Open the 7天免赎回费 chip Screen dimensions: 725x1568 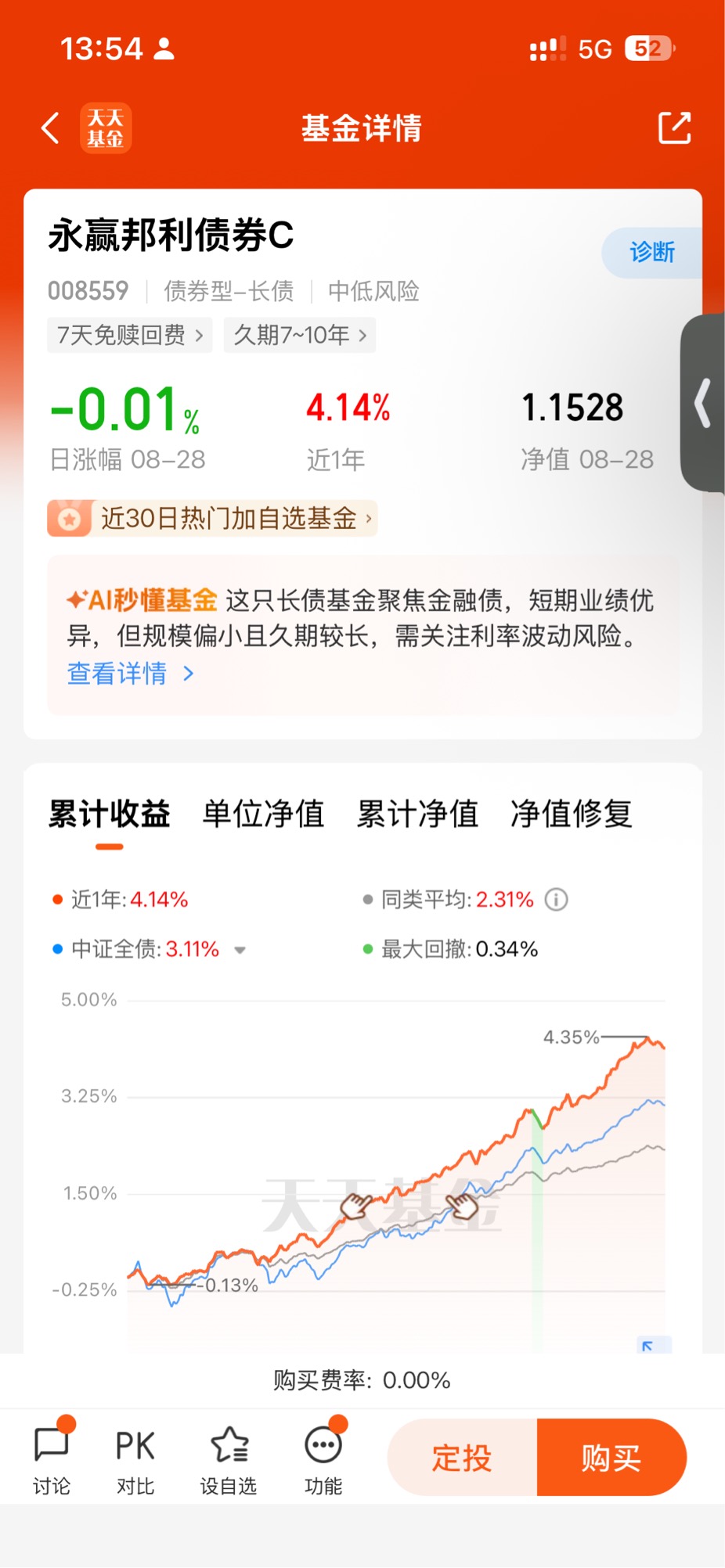point(130,335)
